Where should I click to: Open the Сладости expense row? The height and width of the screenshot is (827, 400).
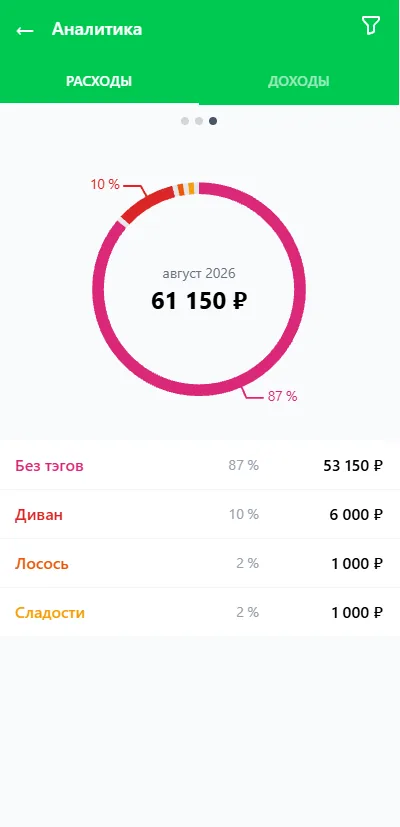point(199,613)
